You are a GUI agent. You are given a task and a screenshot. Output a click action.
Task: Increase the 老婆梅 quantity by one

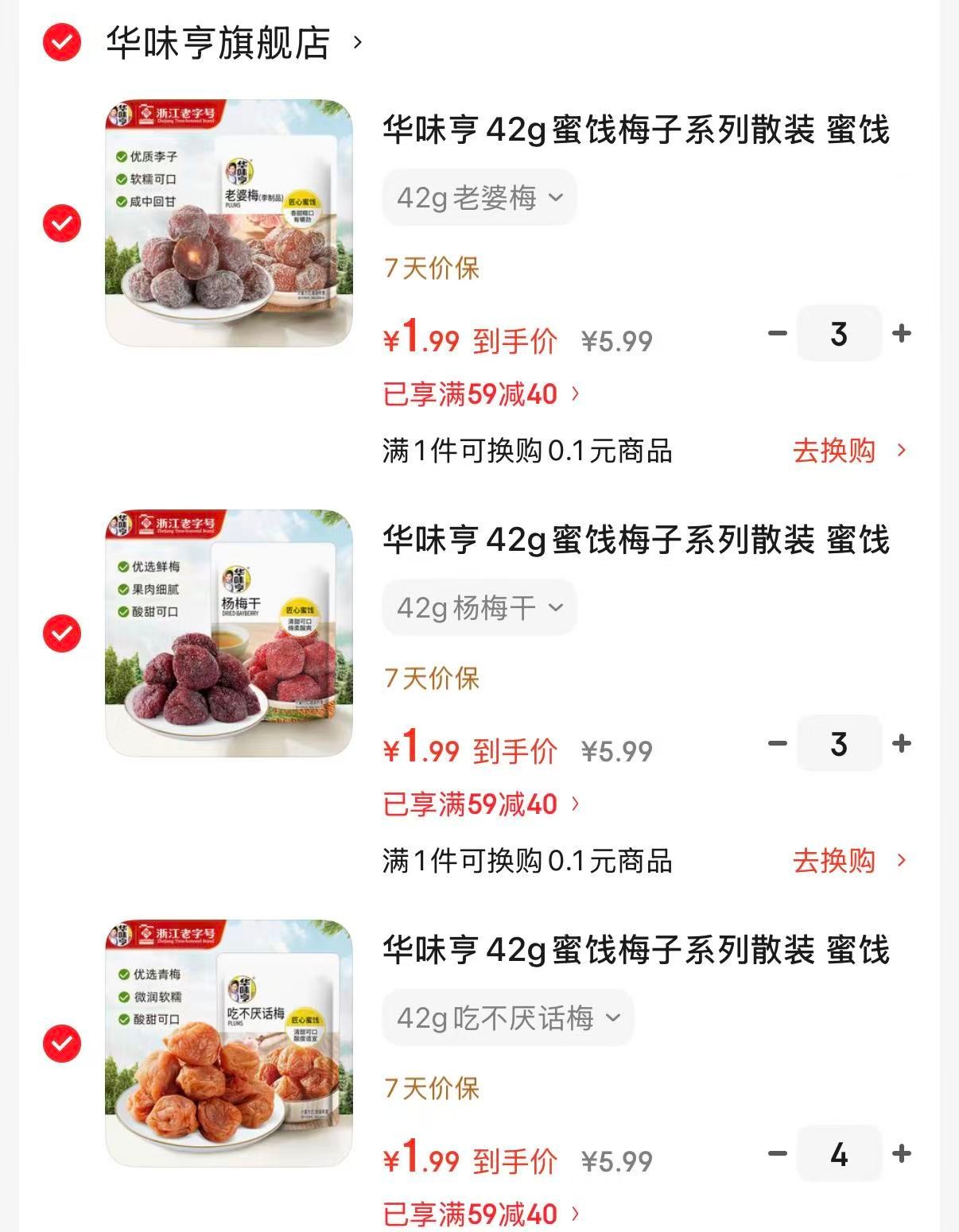tap(902, 334)
